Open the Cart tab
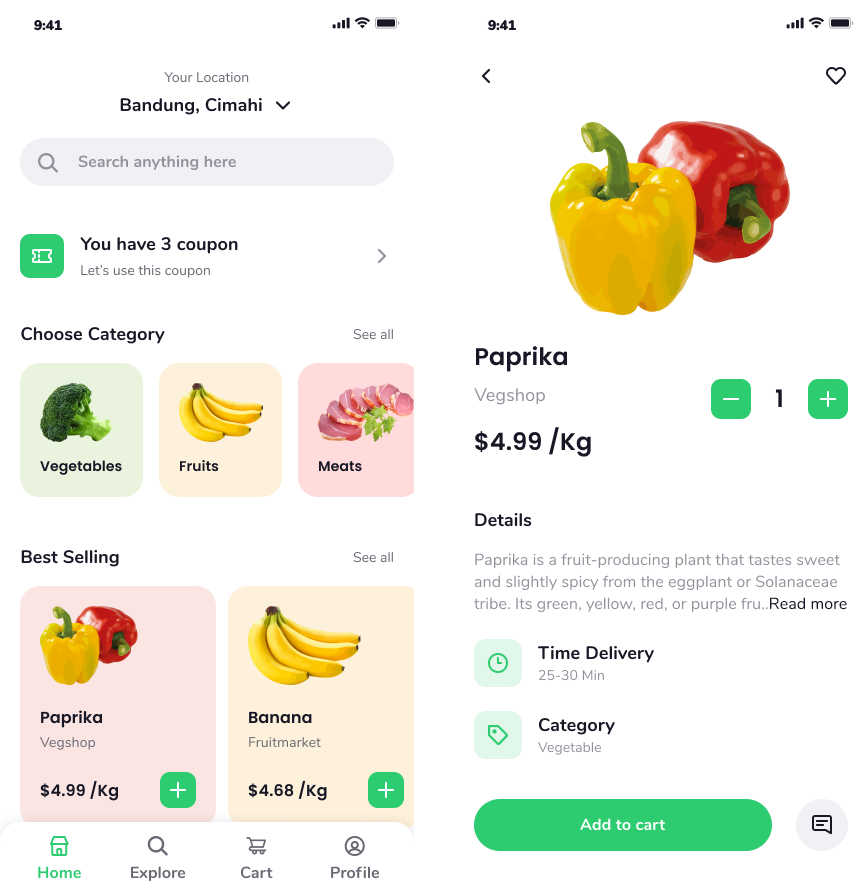Screen dimensions: 868x896 256,858
